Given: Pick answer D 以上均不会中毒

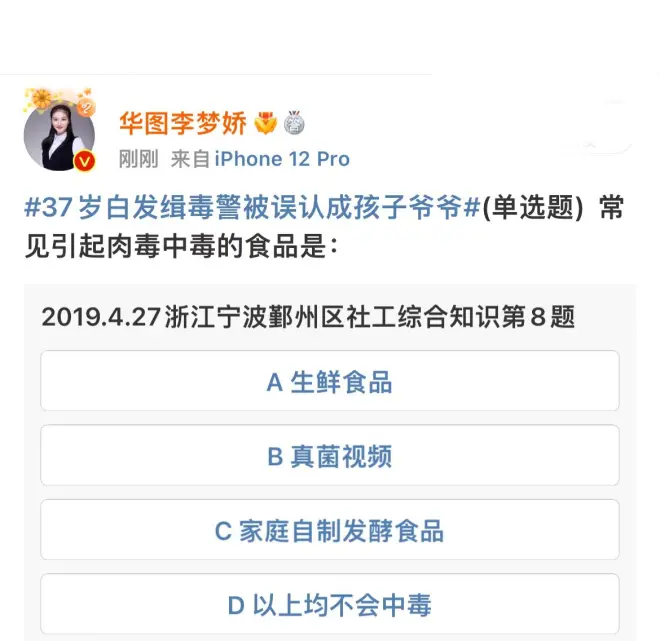Looking at the screenshot, I should 329,604.
